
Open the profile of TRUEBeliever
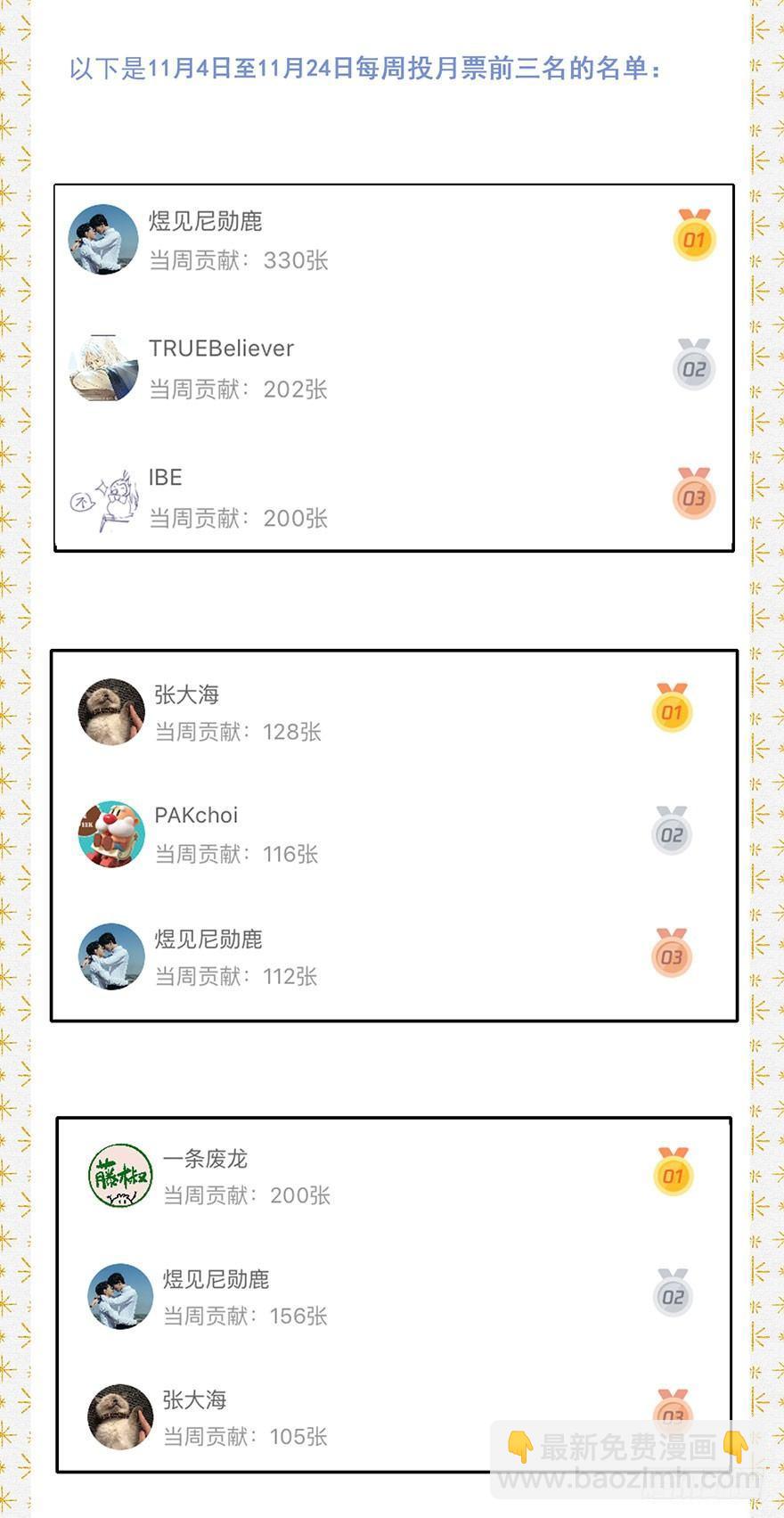click(220, 349)
